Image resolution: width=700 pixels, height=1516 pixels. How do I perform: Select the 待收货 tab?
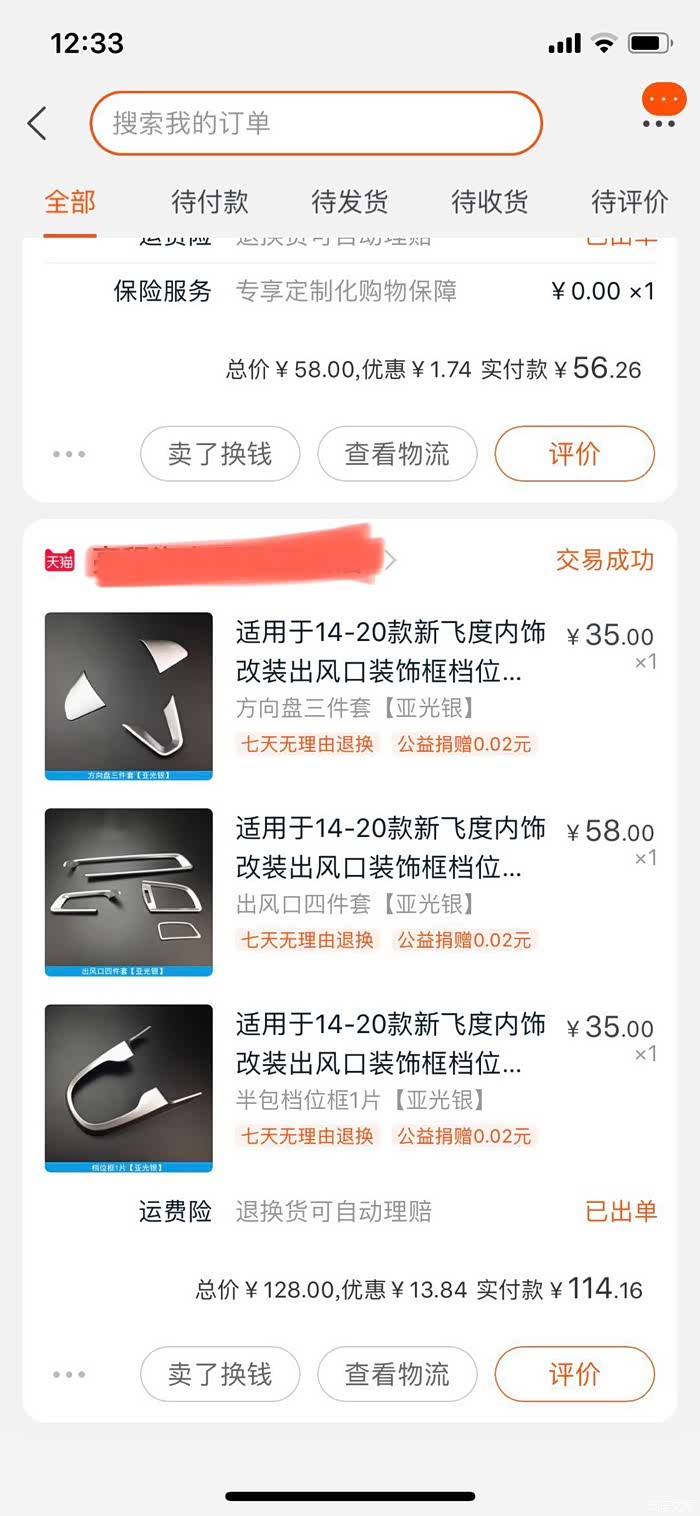coord(490,202)
